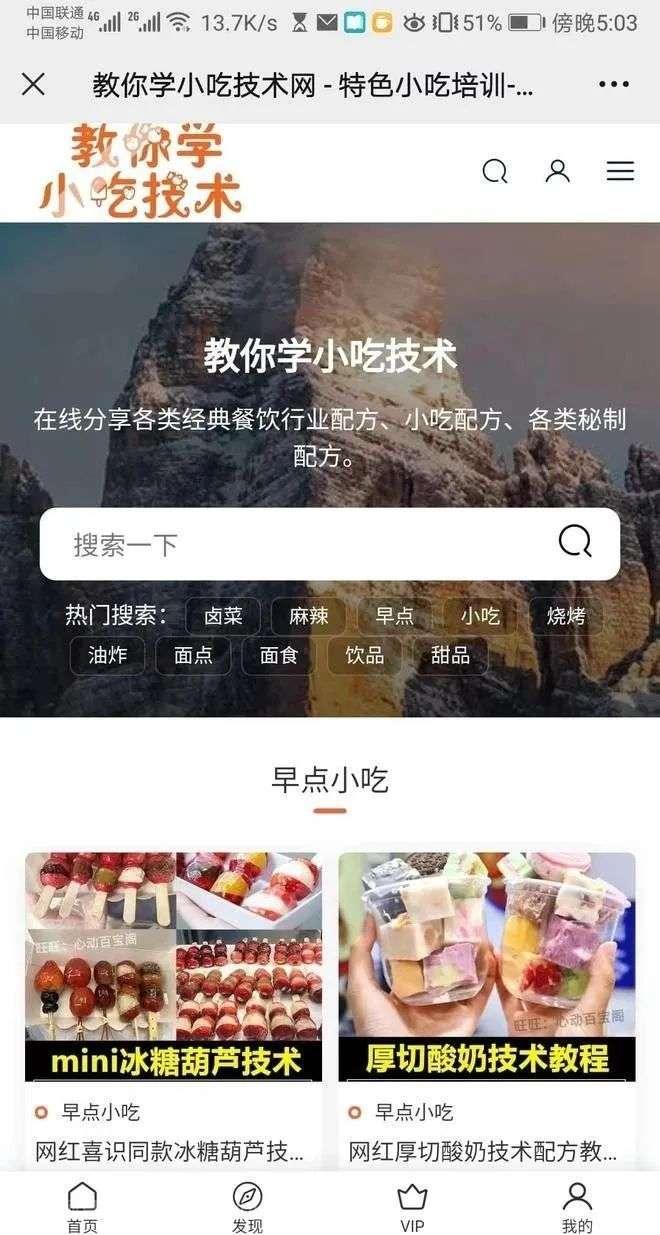The height and width of the screenshot is (1235, 660).
Task: Focus the 搜索一下 search field
Action: point(300,544)
